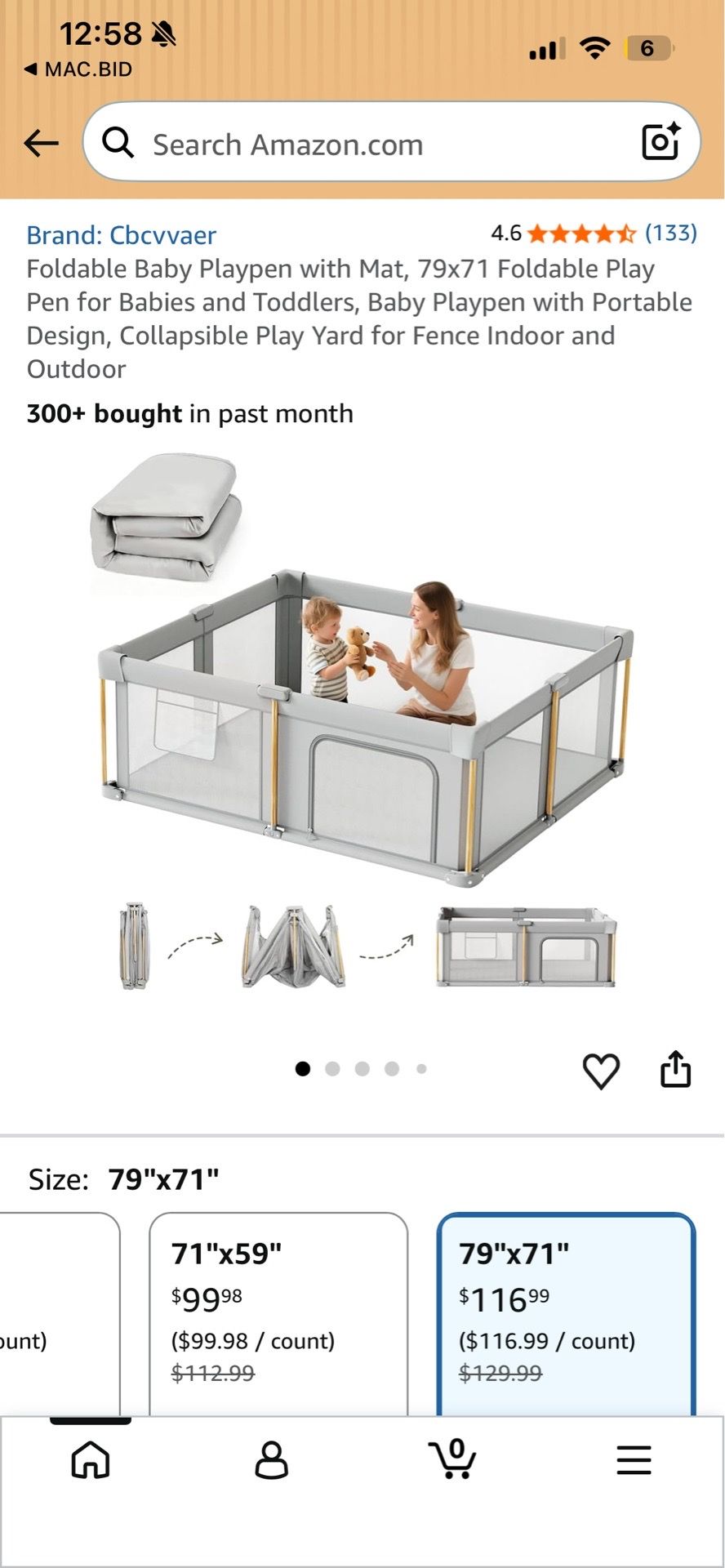Open the Brand: Cbcvvaer link

(122, 235)
